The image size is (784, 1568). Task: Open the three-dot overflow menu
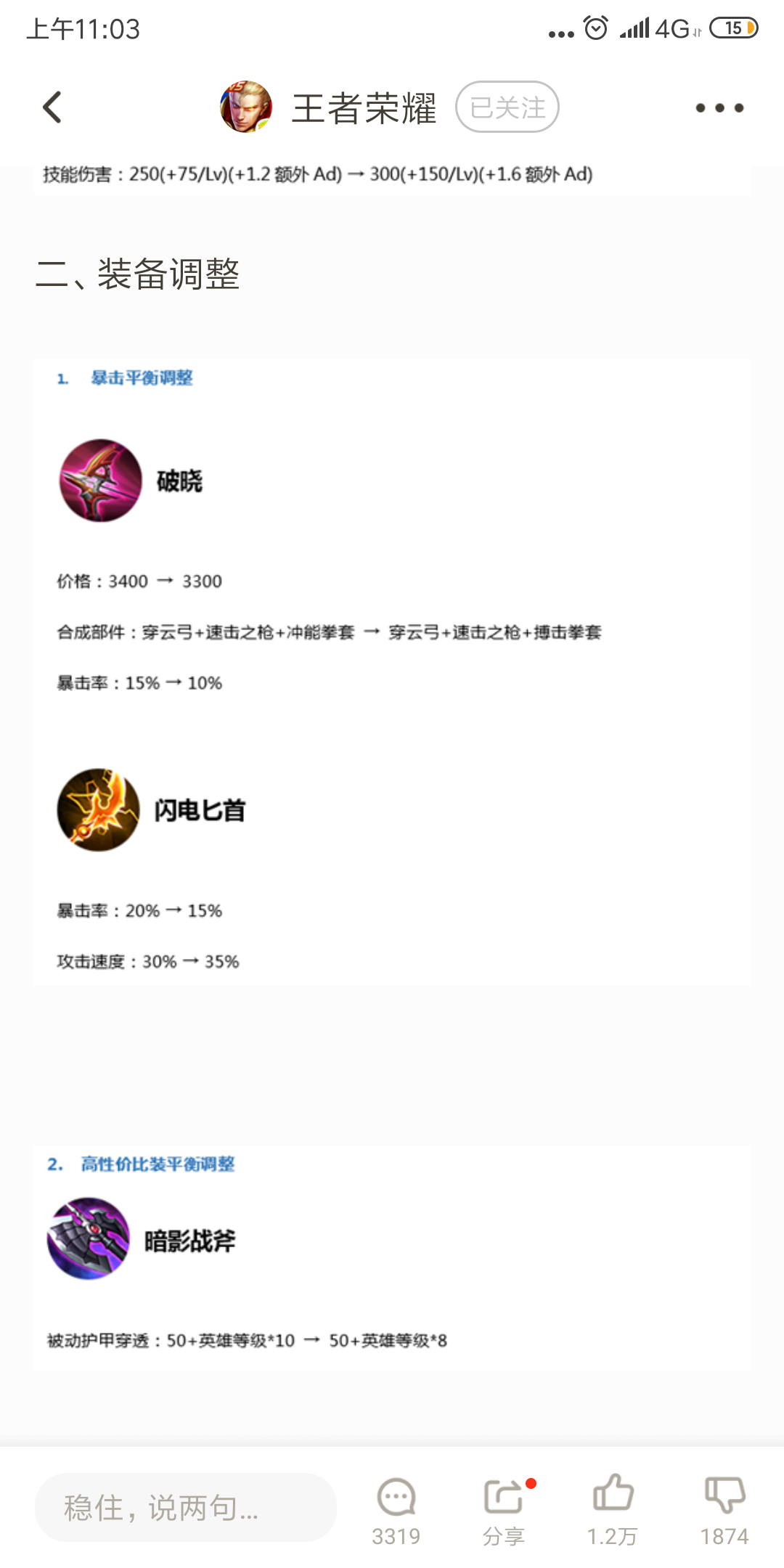(719, 107)
